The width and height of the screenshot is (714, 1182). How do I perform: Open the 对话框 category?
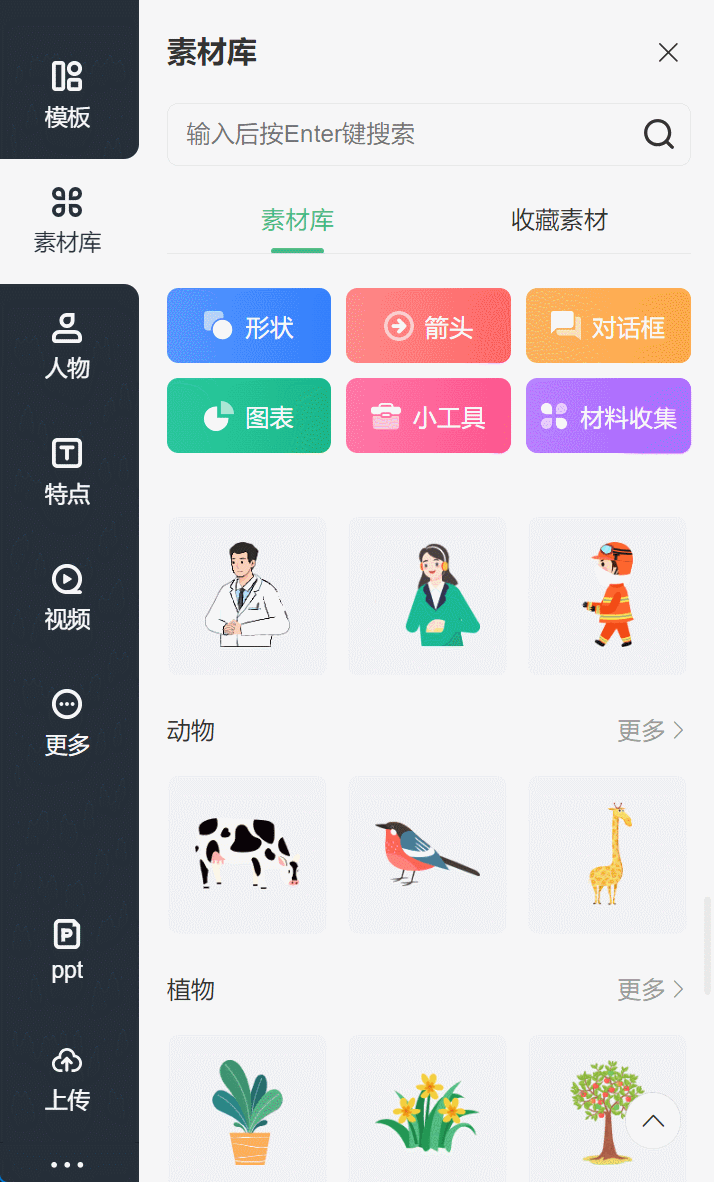coord(608,326)
